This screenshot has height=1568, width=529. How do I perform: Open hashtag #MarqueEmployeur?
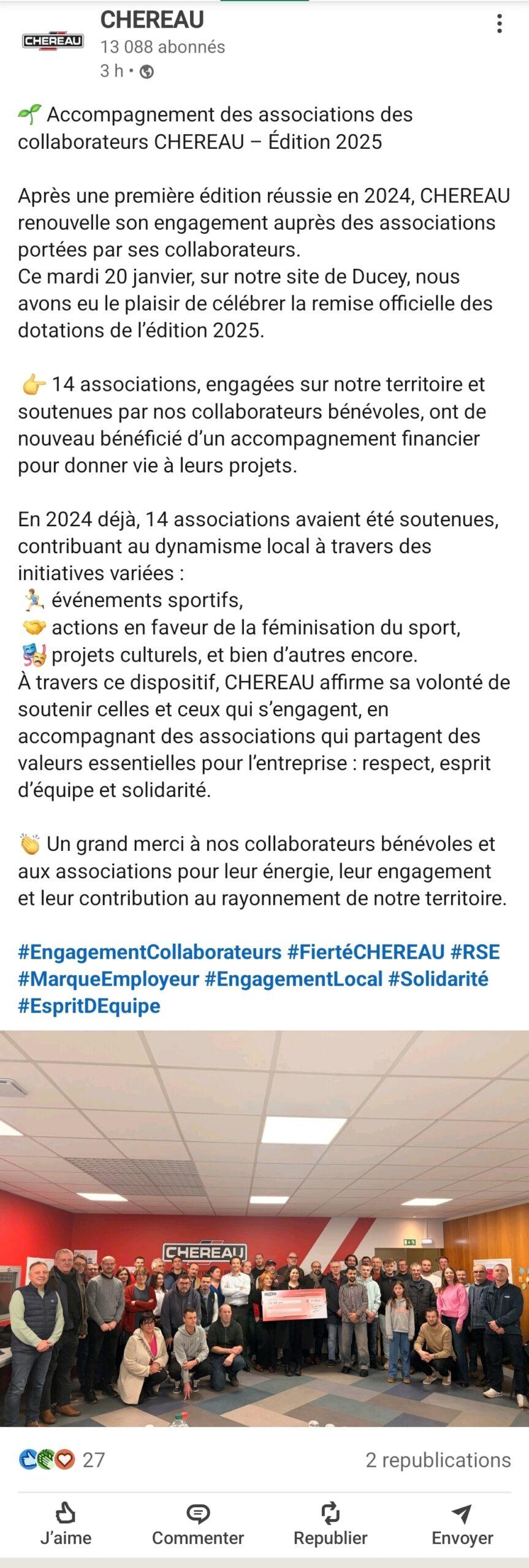point(108,978)
